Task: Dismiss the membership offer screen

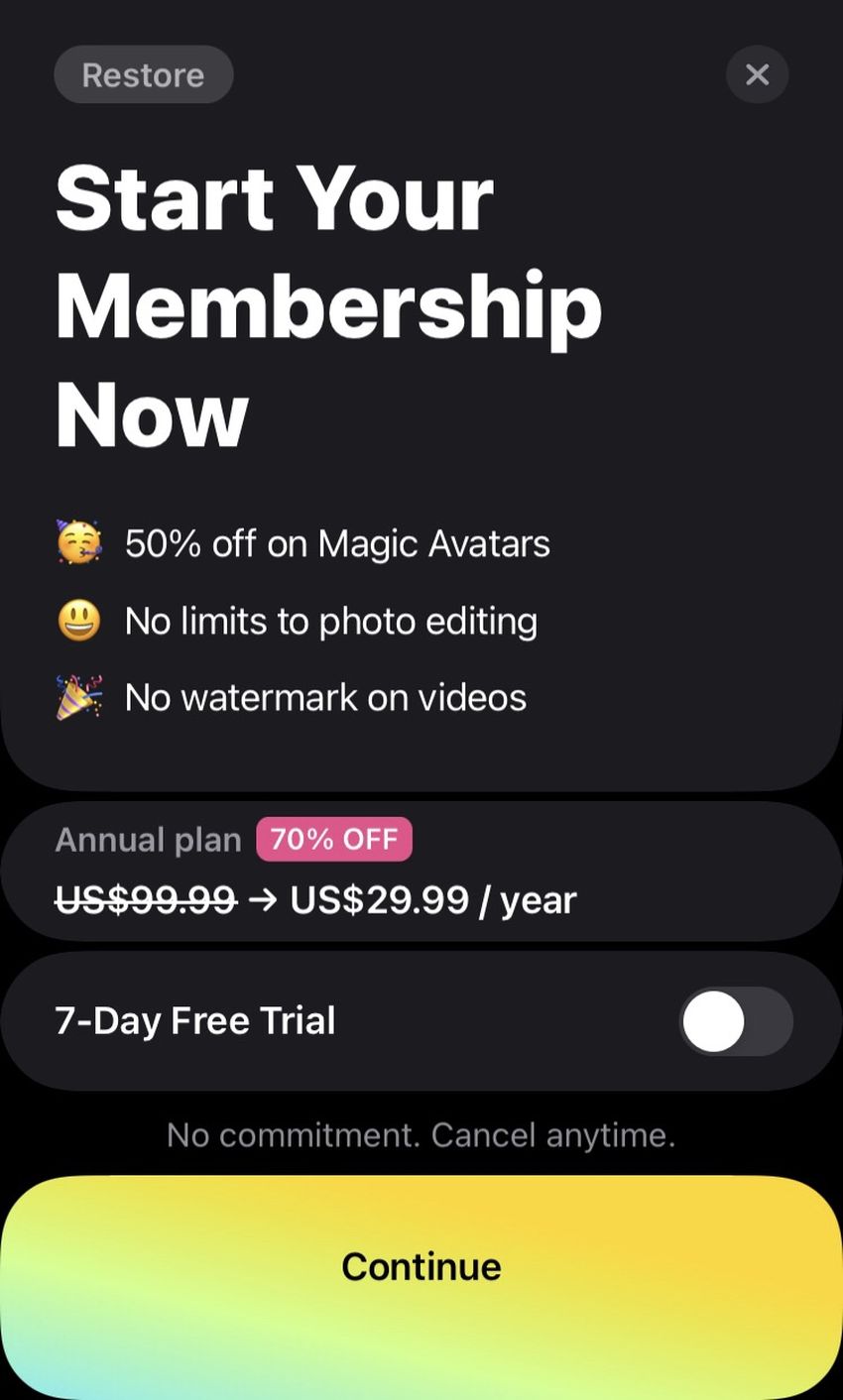Action: (x=757, y=74)
